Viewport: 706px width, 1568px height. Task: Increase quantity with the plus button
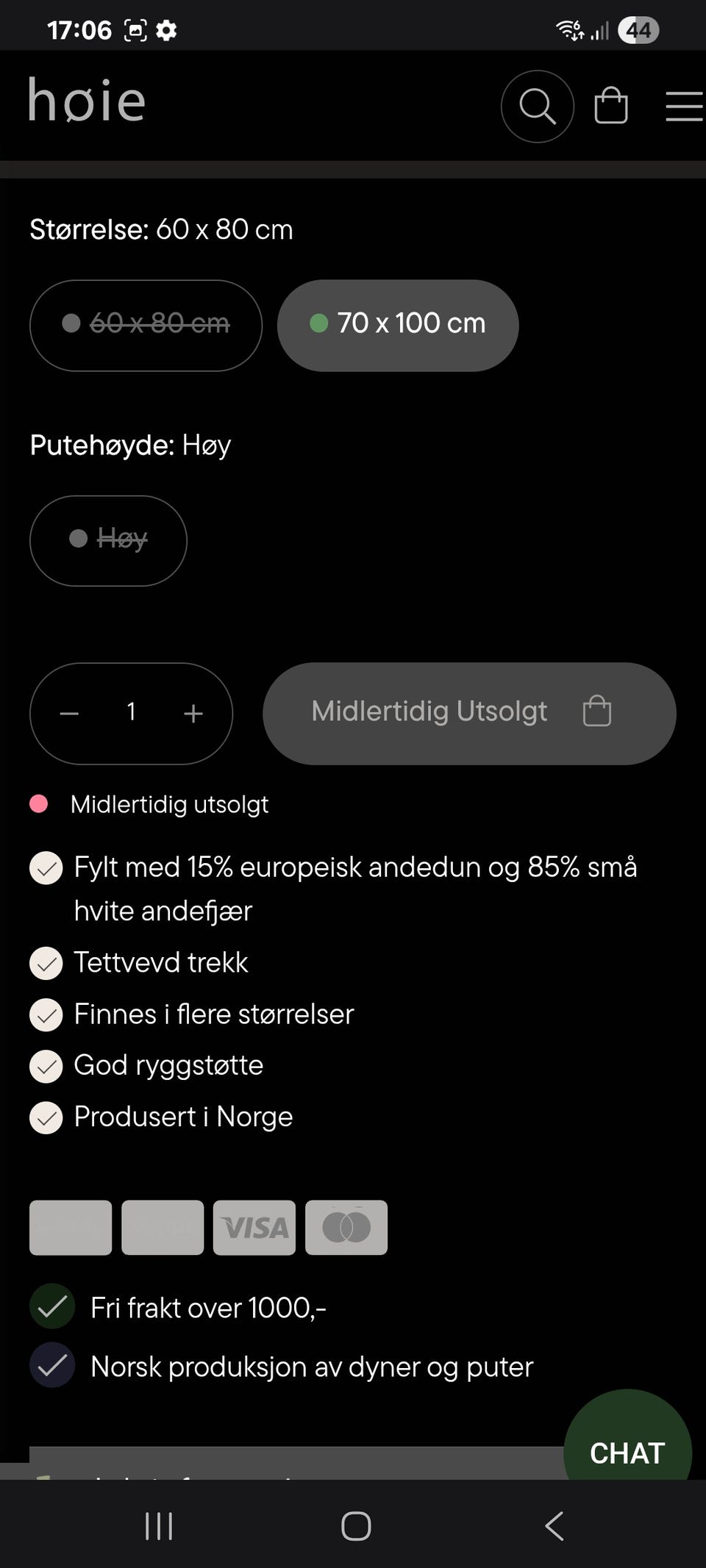[193, 713]
